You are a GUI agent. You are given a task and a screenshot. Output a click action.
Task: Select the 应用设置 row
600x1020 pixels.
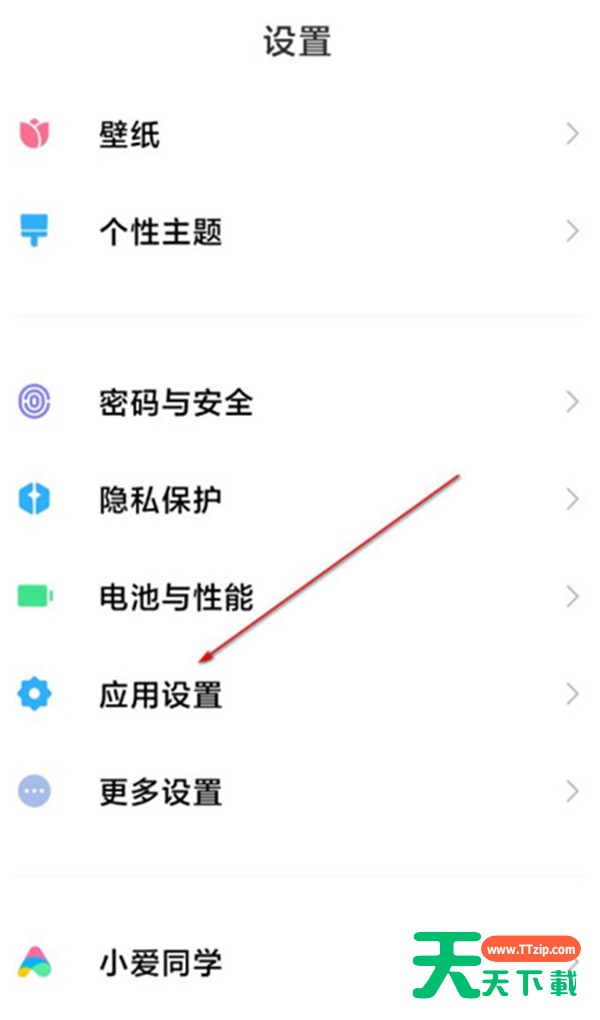[299, 694]
